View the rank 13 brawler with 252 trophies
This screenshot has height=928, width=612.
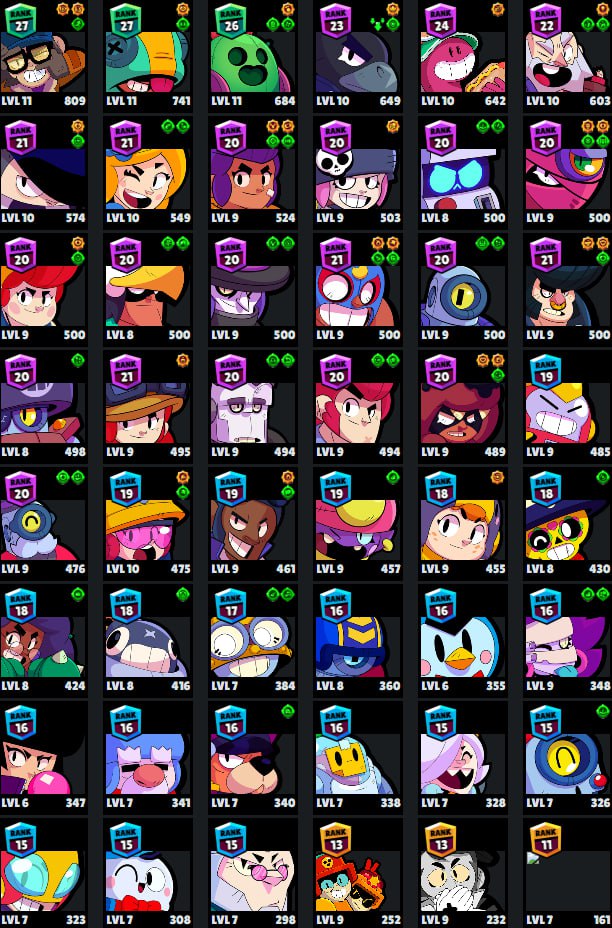359,873
